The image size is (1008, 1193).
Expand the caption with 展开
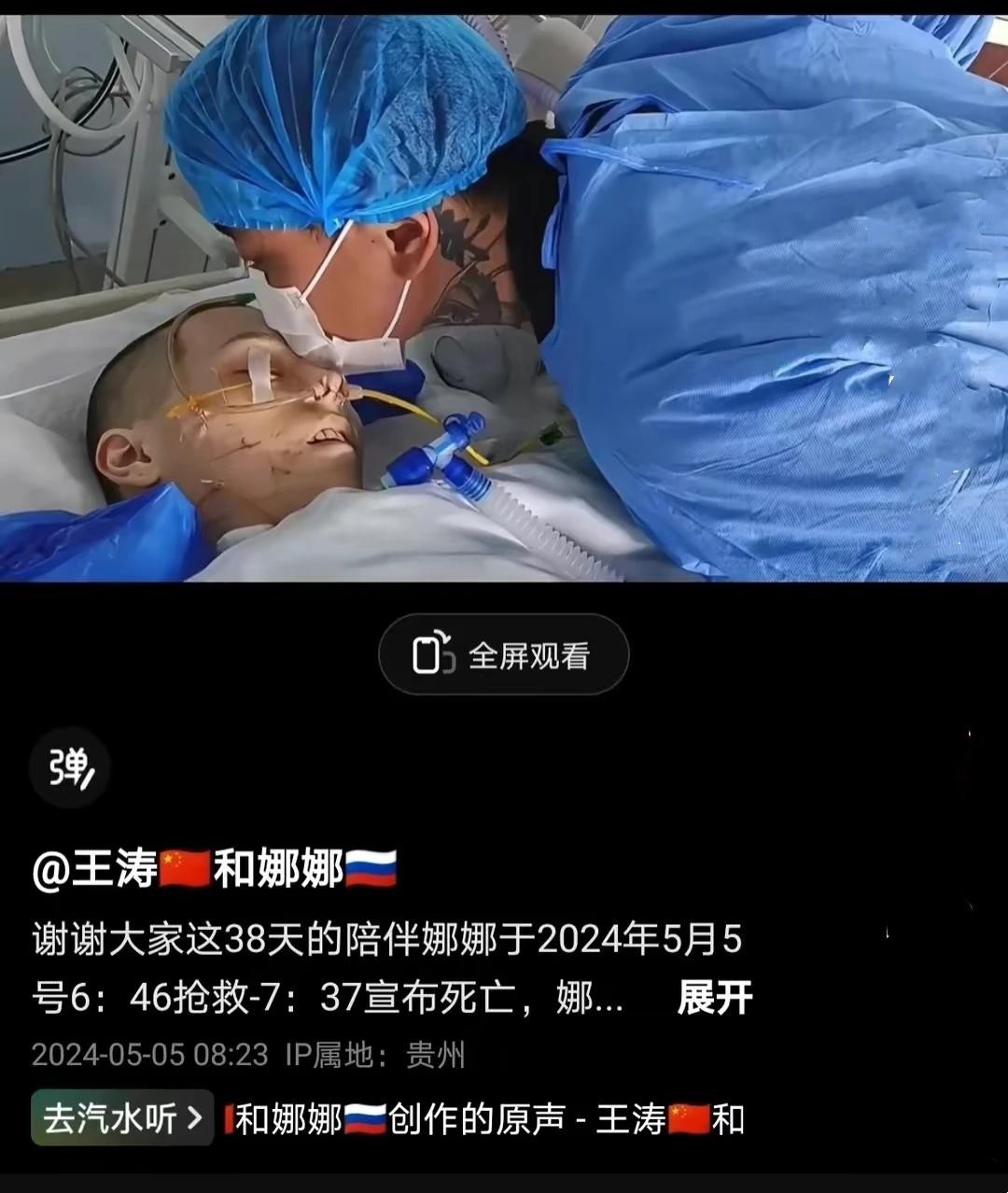click(714, 998)
